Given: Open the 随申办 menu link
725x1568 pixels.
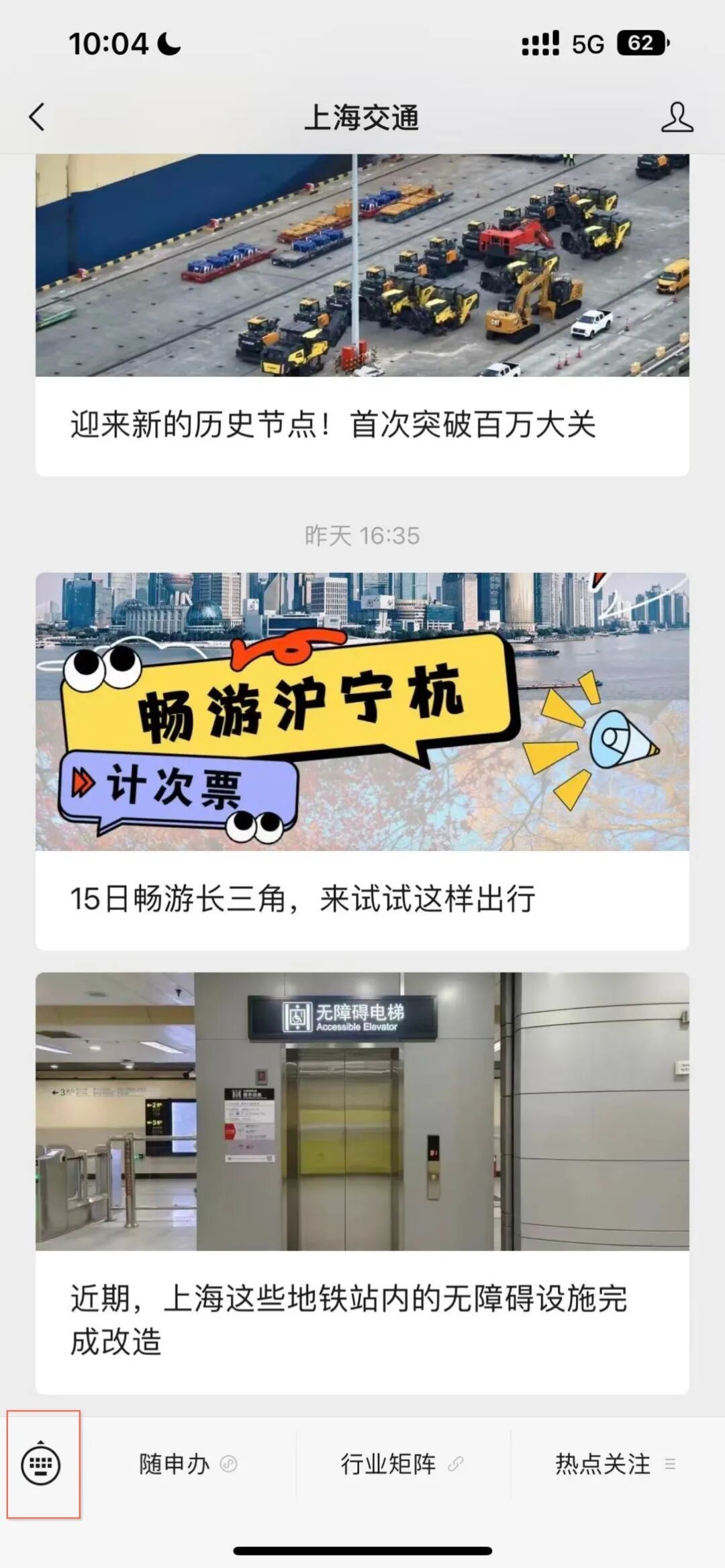Looking at the screenshot, I should (187, 1464).
